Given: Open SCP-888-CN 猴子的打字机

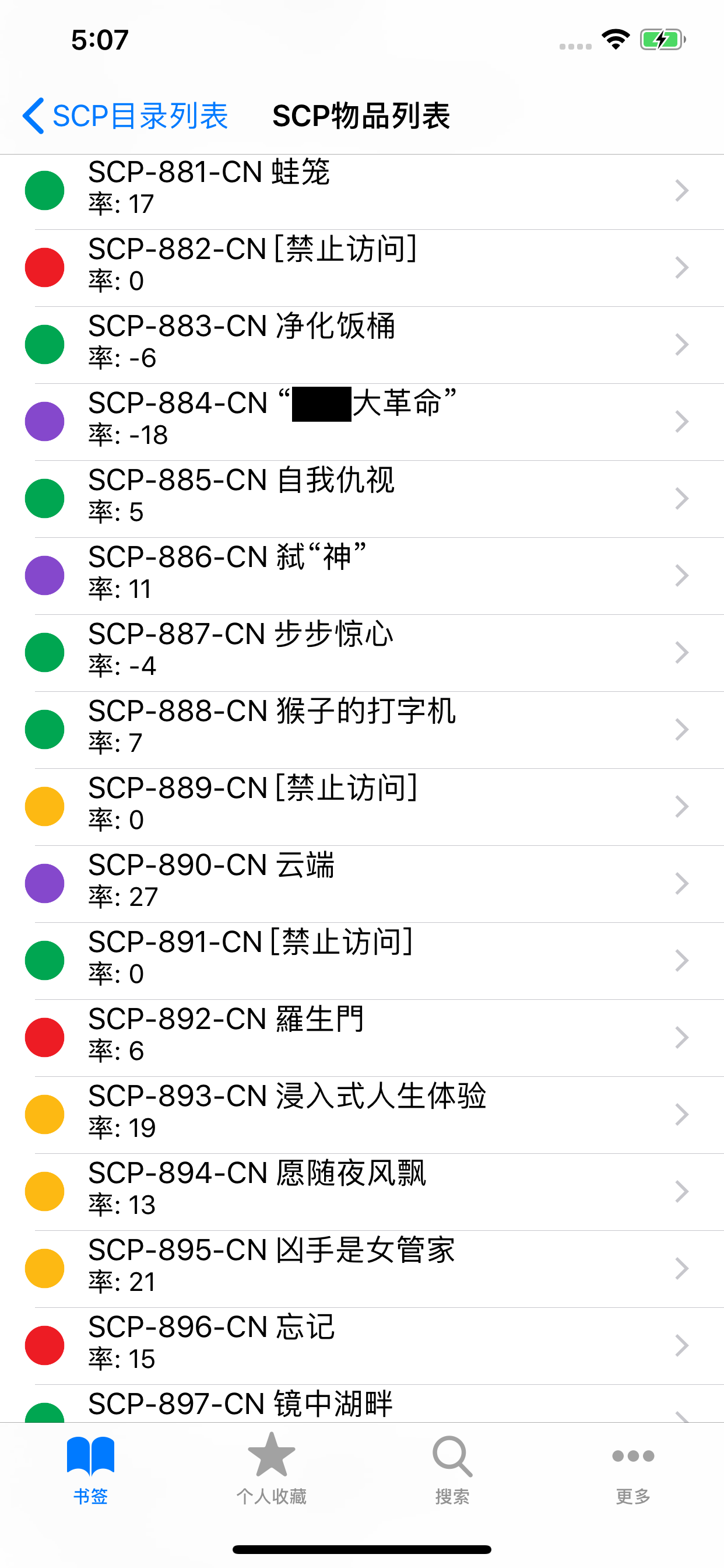Looking at the screenshot, I should coord(362,730).
